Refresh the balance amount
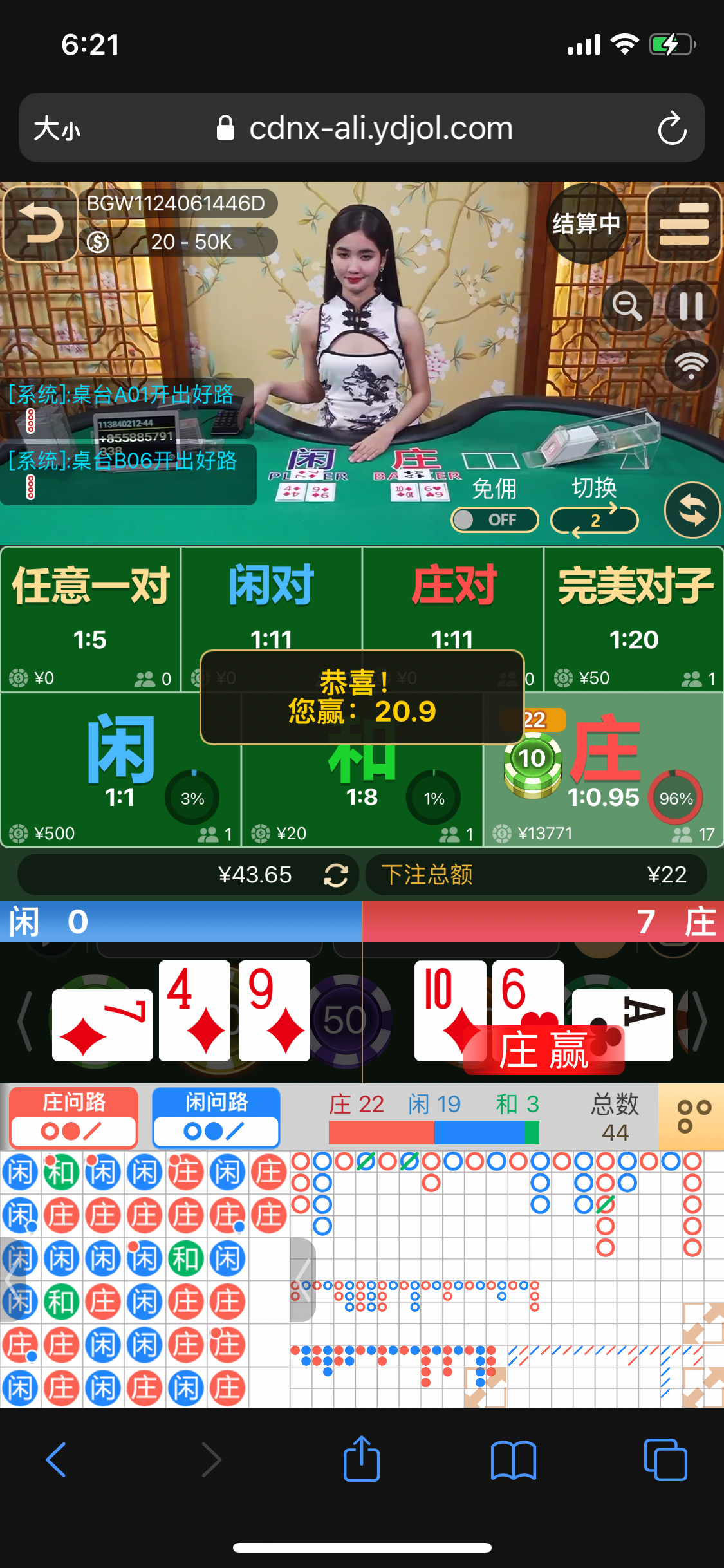Screen dimensions: 724x1568 click(336, 875)
